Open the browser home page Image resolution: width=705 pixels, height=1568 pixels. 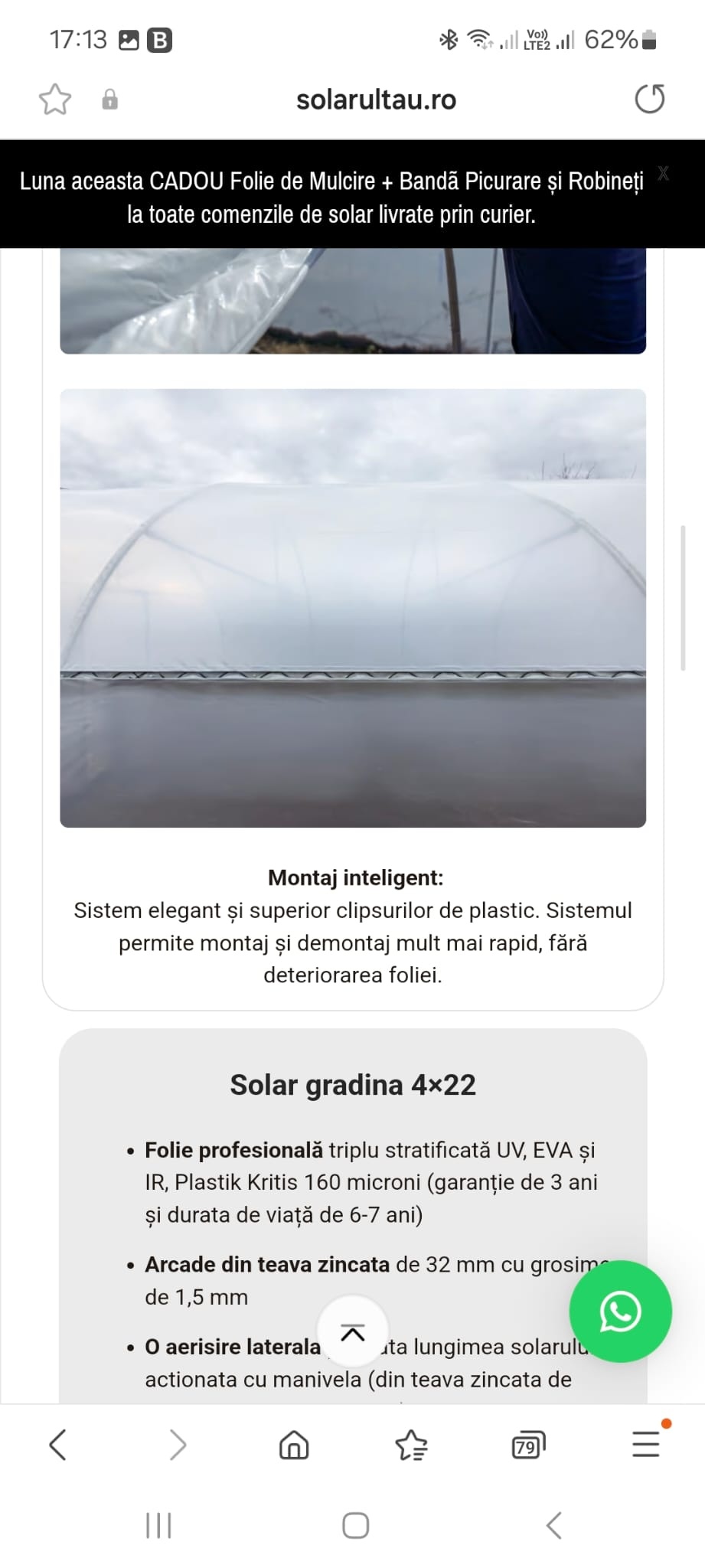(x=294, y=1445)
